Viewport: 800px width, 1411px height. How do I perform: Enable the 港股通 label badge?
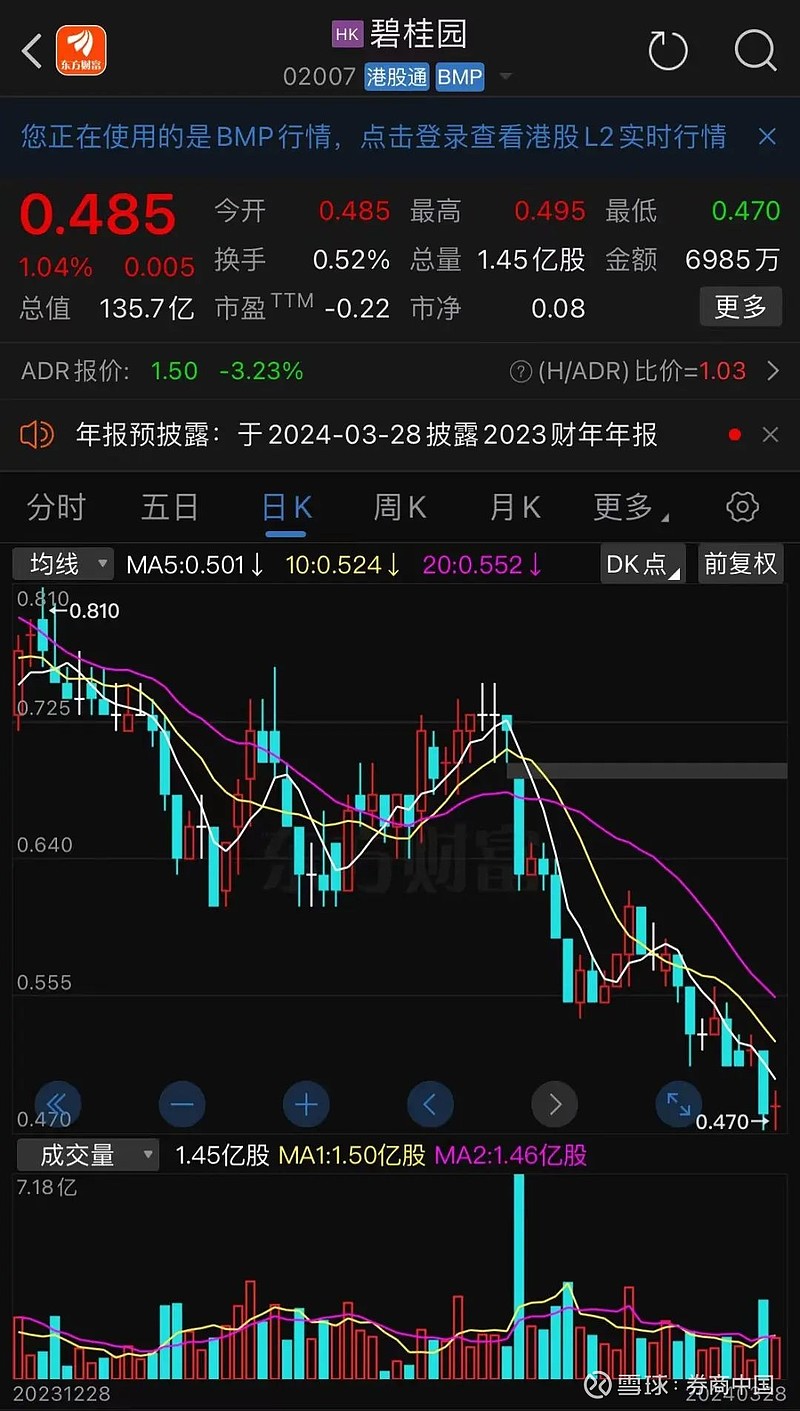coord(395,77)
